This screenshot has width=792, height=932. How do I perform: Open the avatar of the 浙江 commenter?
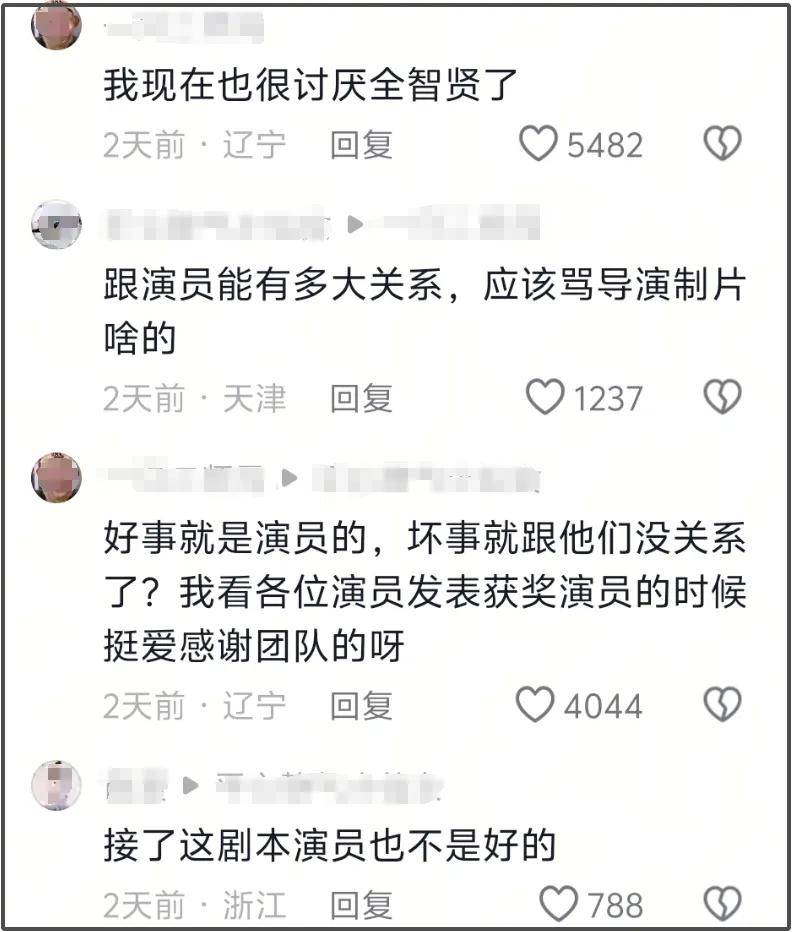pos(56,784)
